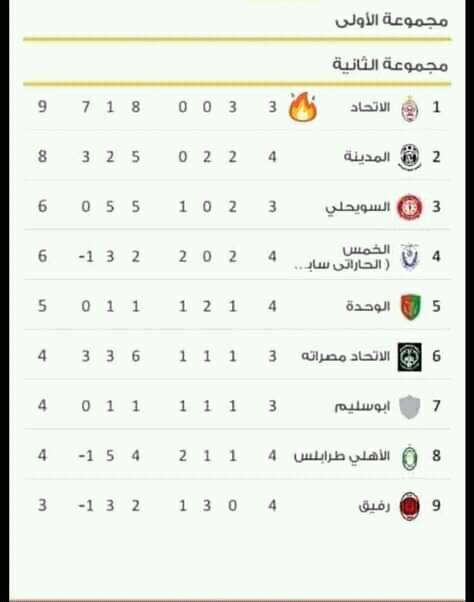Image resolution: width=474 pixels, height=602 pixels.
Task: Select the السويحلي team row
Action: pos(237,207)
